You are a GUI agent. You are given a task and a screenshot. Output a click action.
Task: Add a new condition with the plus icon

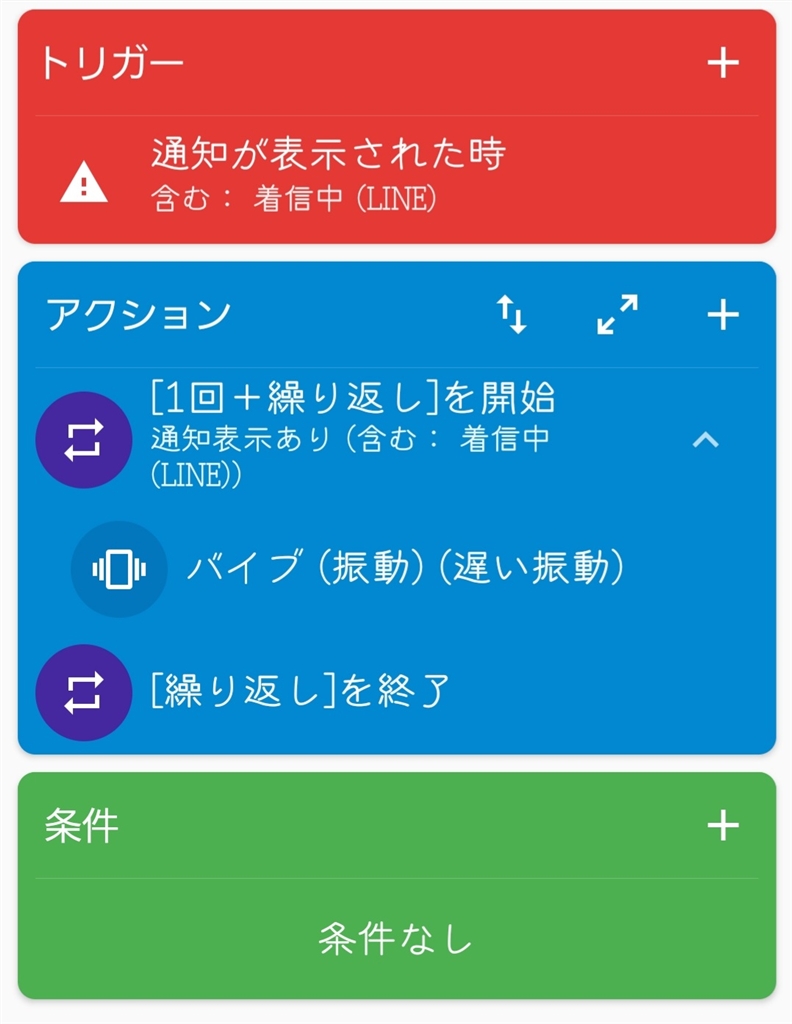click(722, 826)
